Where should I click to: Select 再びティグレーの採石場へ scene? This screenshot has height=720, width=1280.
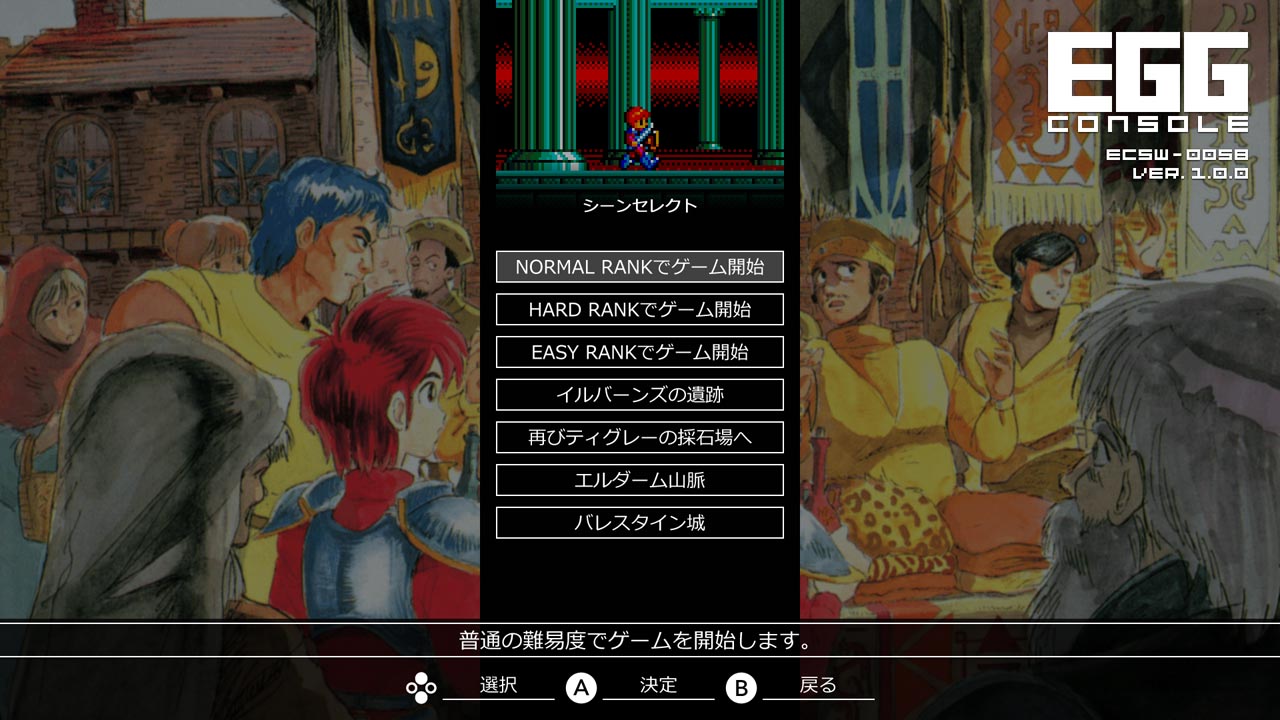tap(640, 438)
